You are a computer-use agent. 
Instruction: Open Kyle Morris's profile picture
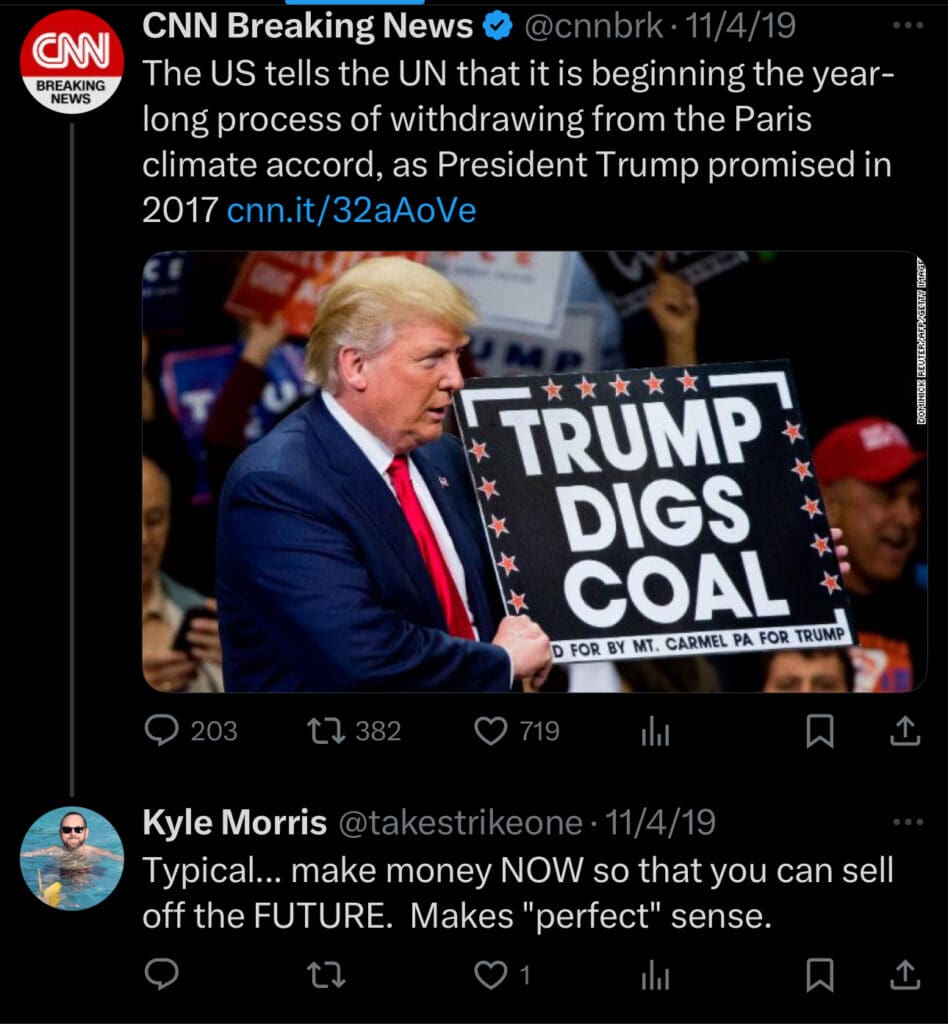coord(72,857)
